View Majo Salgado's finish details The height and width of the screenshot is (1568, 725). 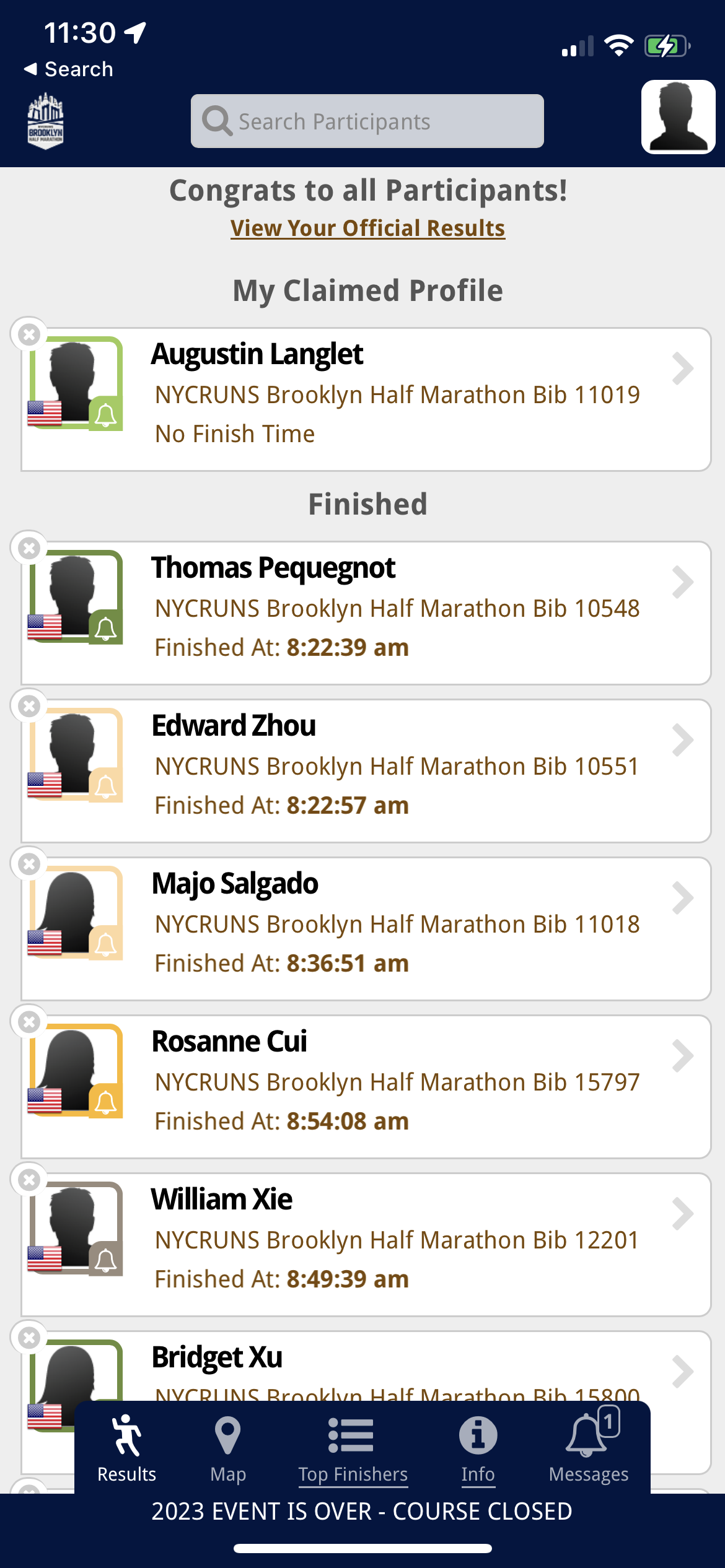366,929
